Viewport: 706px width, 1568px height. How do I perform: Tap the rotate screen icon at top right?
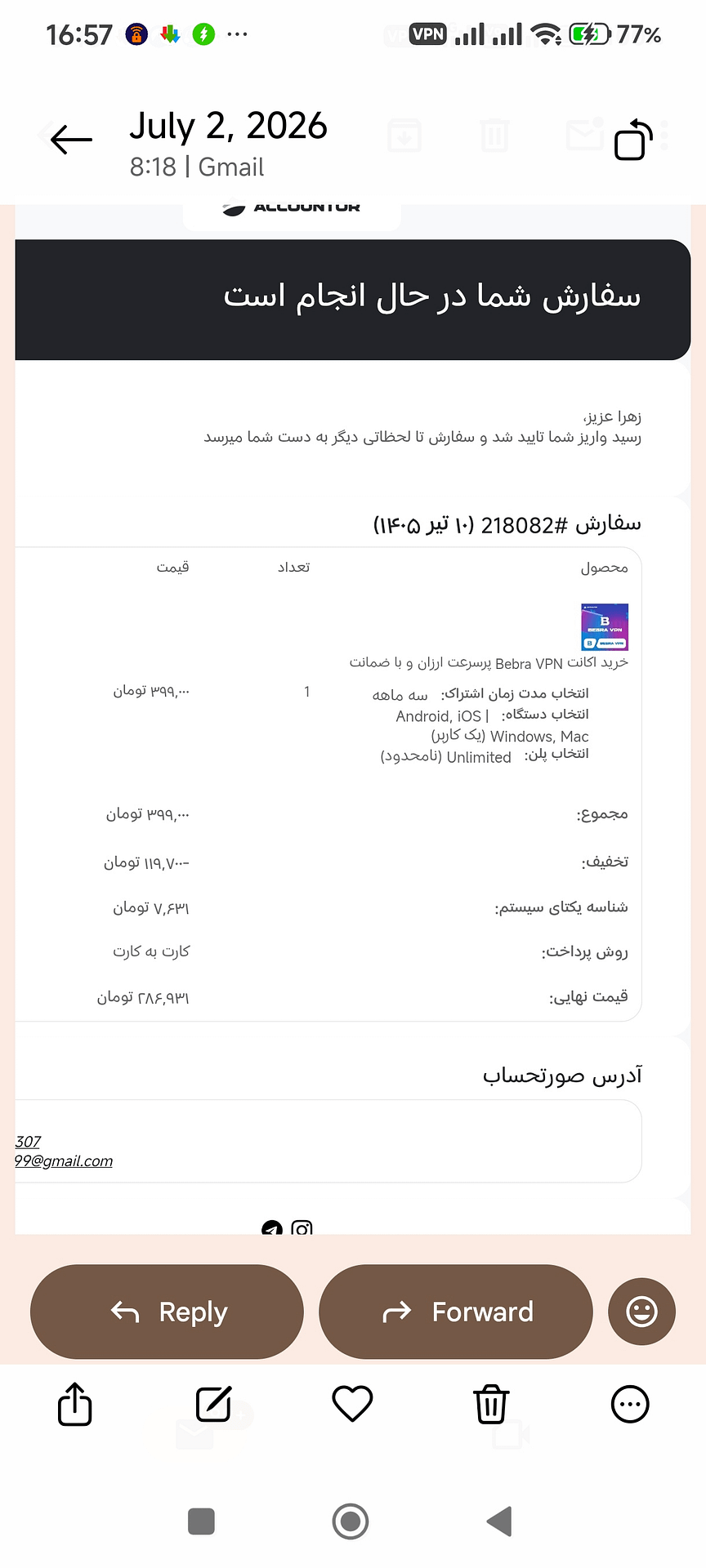(x=633, y=140)
